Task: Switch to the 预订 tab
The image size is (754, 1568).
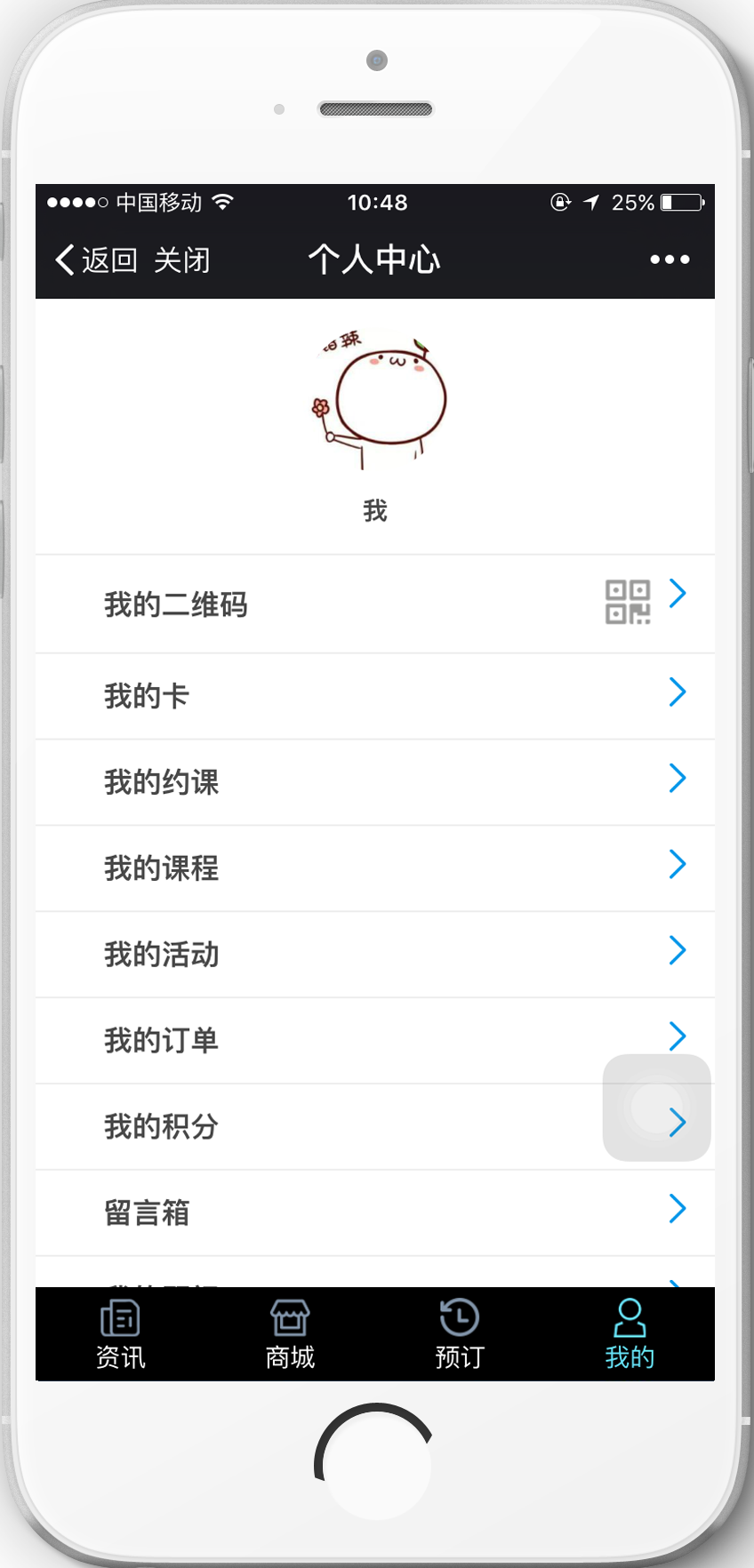Action: pyautogui.click(x=460, y=1334)
